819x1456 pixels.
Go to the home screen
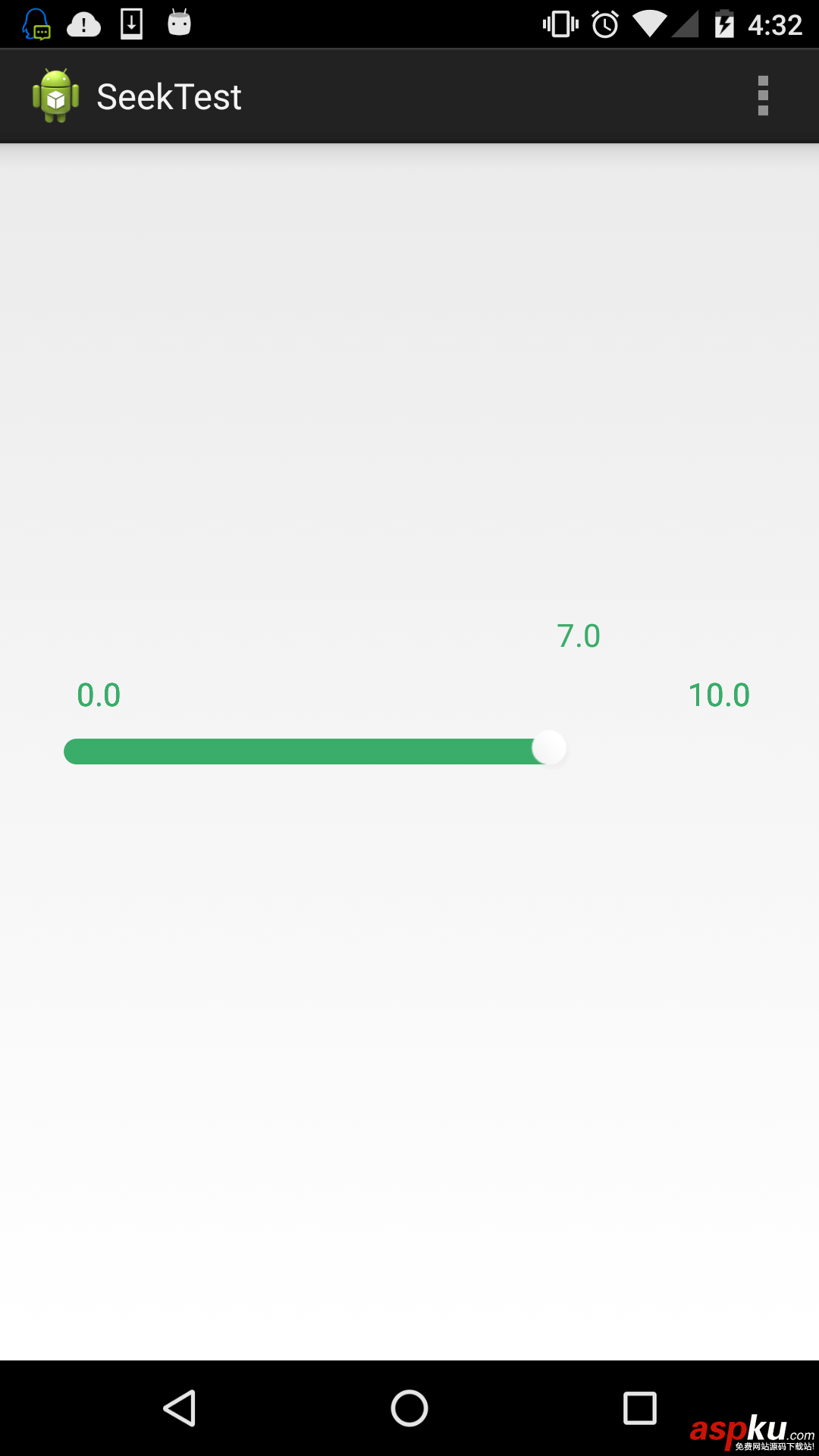point(409,1408)
